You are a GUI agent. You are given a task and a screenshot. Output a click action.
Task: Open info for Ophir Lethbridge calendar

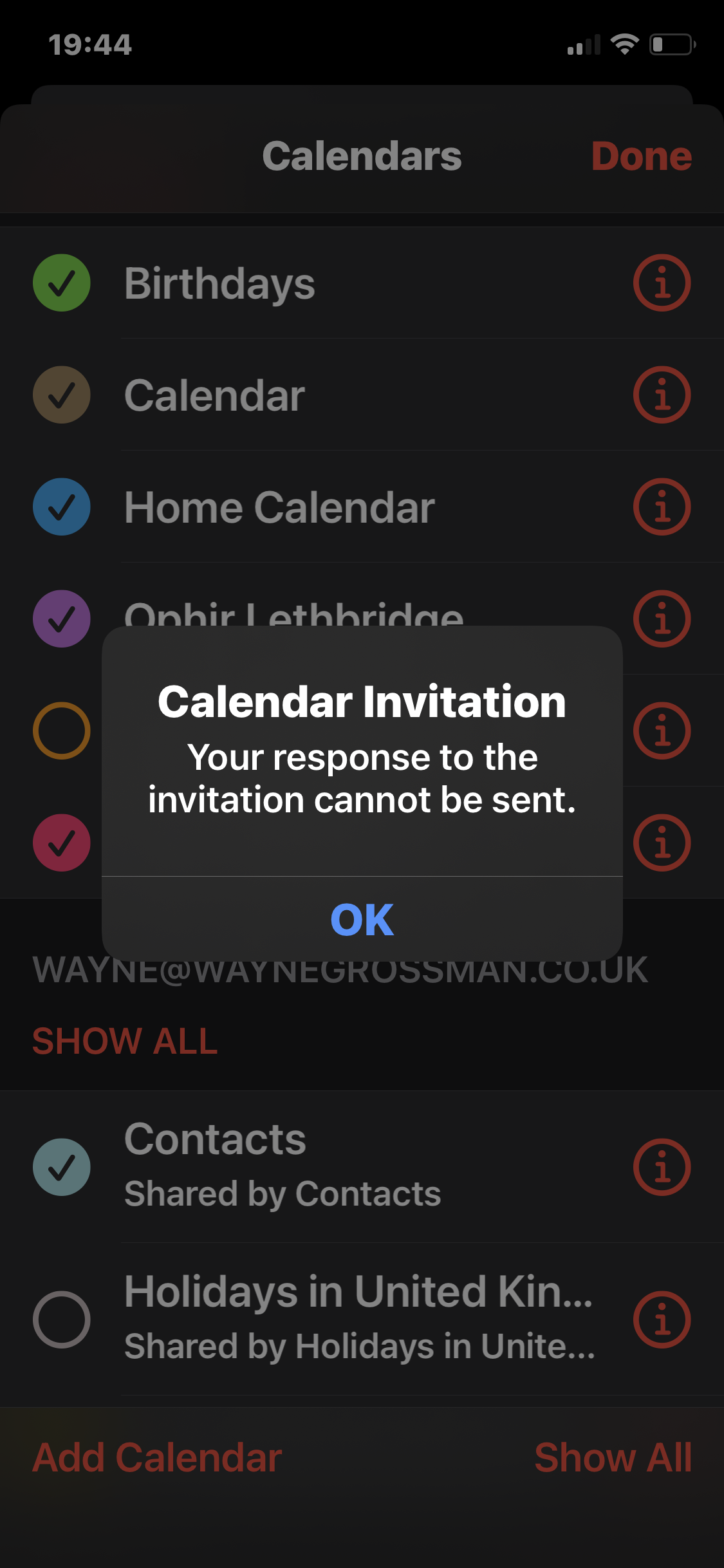(662, 619)
